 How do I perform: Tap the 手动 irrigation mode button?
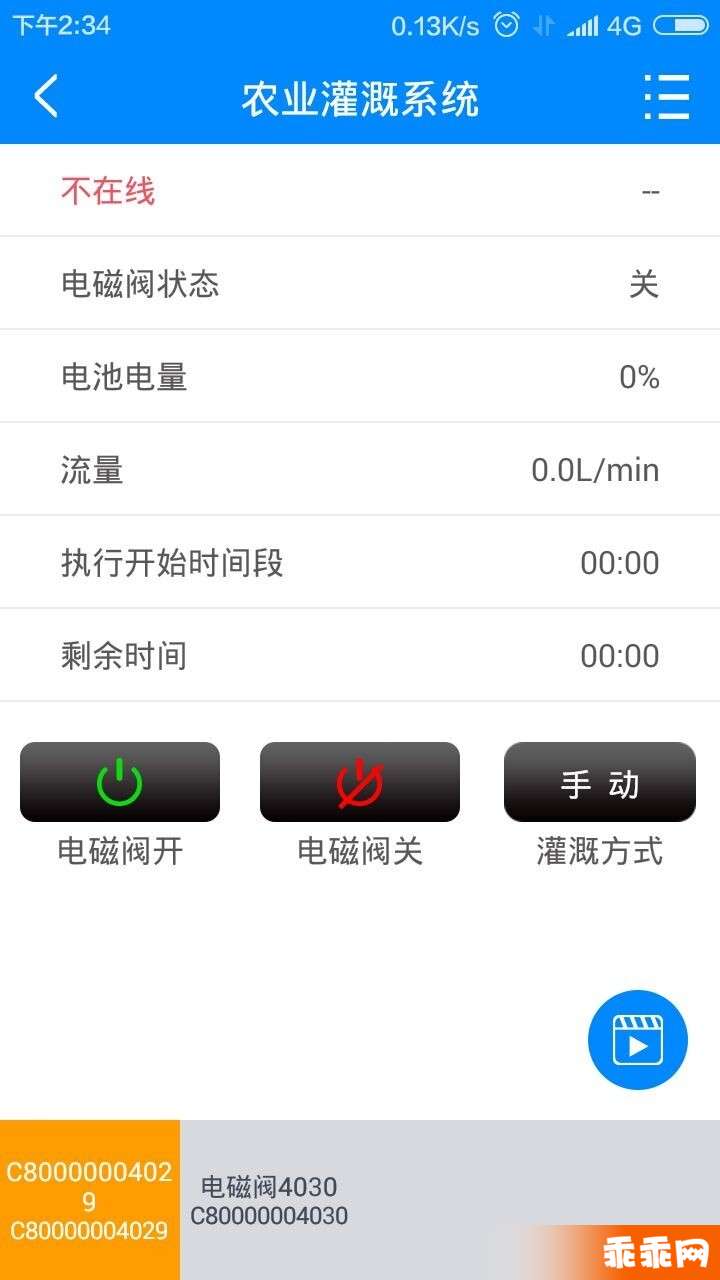[x=600, y=782]
